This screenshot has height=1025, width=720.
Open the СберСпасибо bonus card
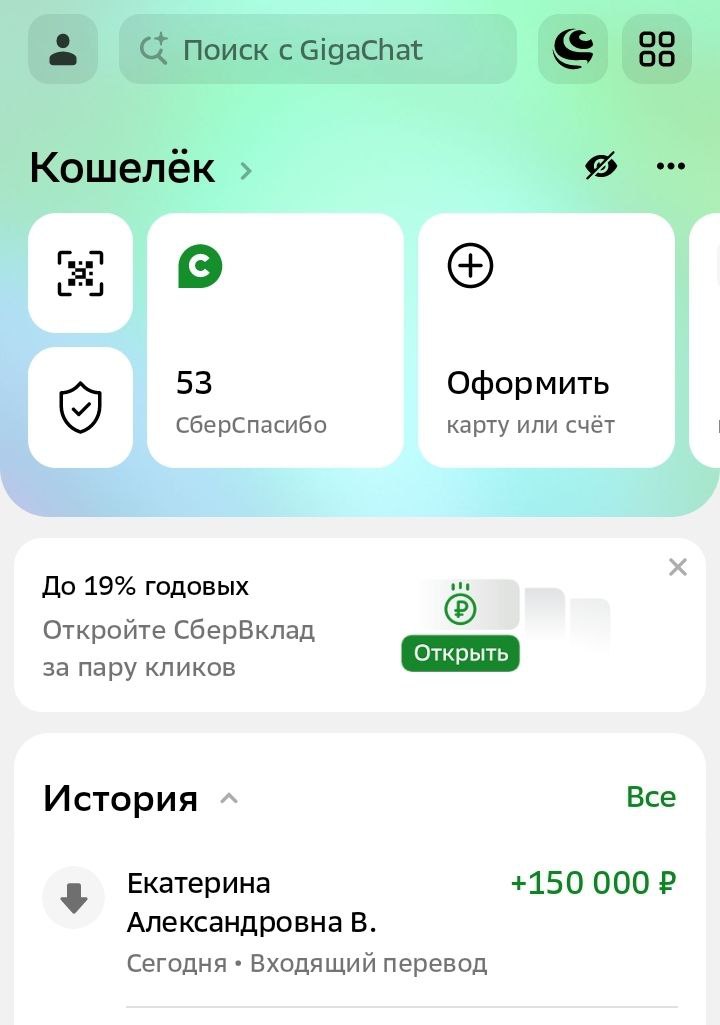[x=275, y=340]
